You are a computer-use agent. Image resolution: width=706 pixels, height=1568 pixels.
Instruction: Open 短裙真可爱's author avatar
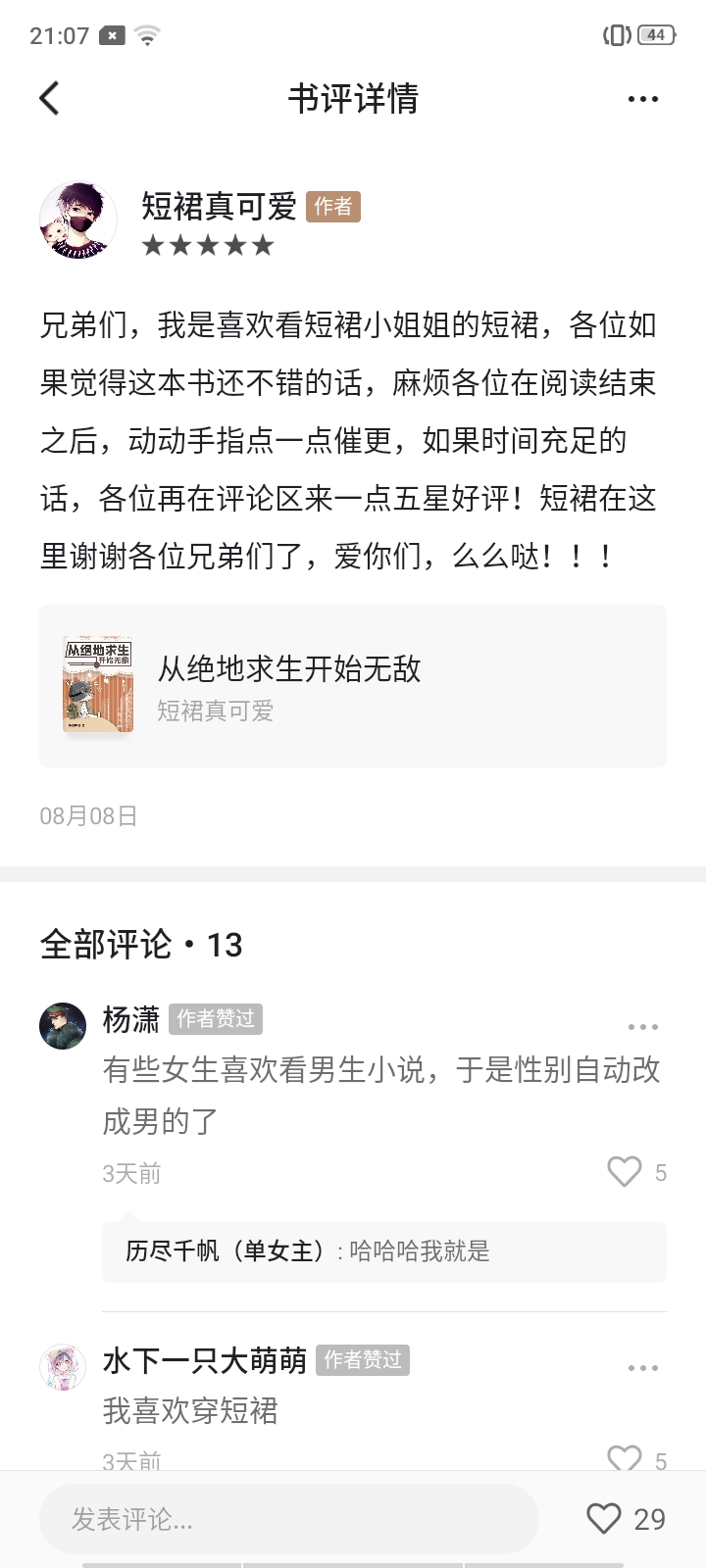pos(77,220)
